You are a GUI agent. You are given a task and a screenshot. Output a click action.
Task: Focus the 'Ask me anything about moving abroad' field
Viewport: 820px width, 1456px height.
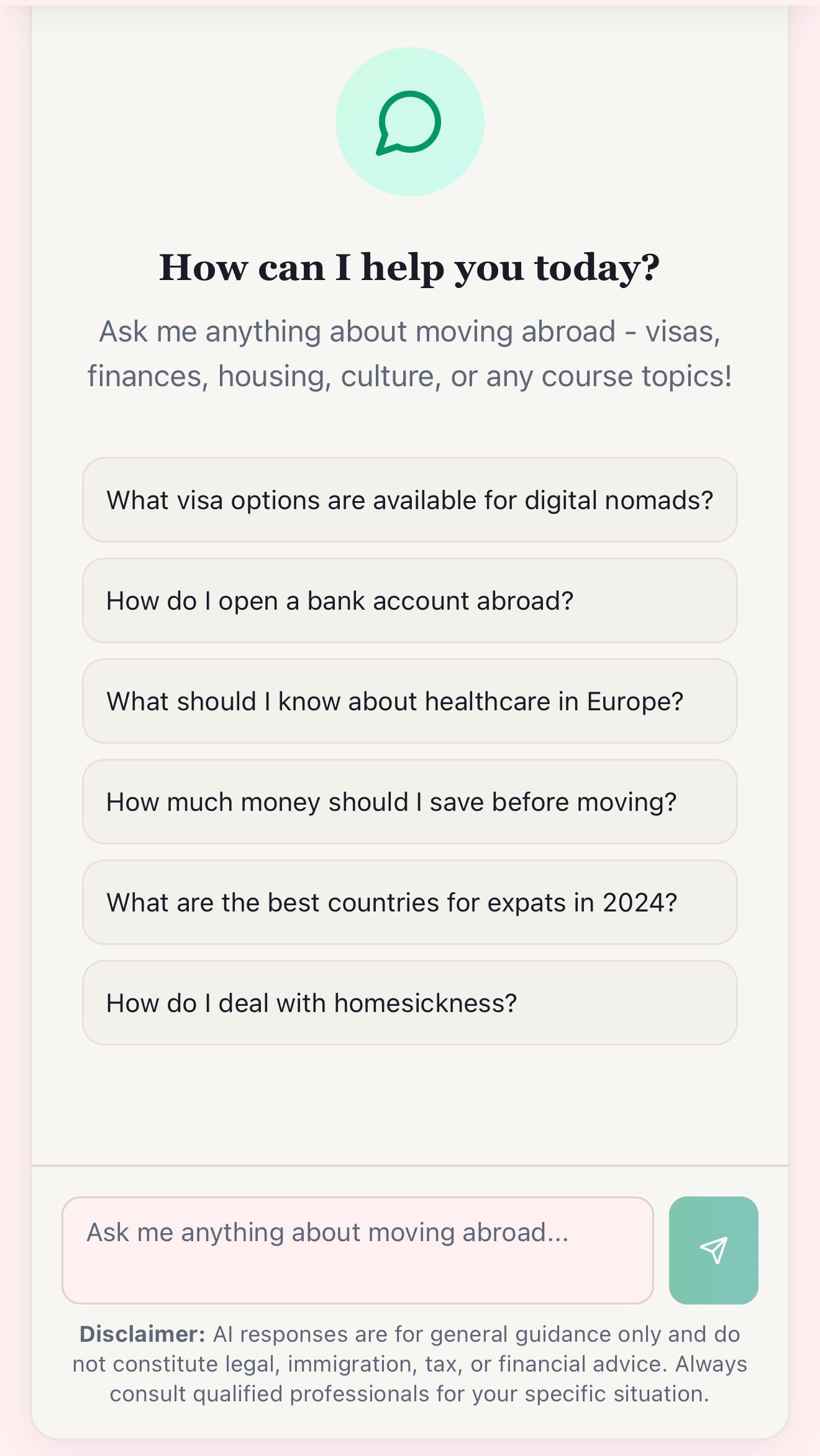(x=357, y=1250)
